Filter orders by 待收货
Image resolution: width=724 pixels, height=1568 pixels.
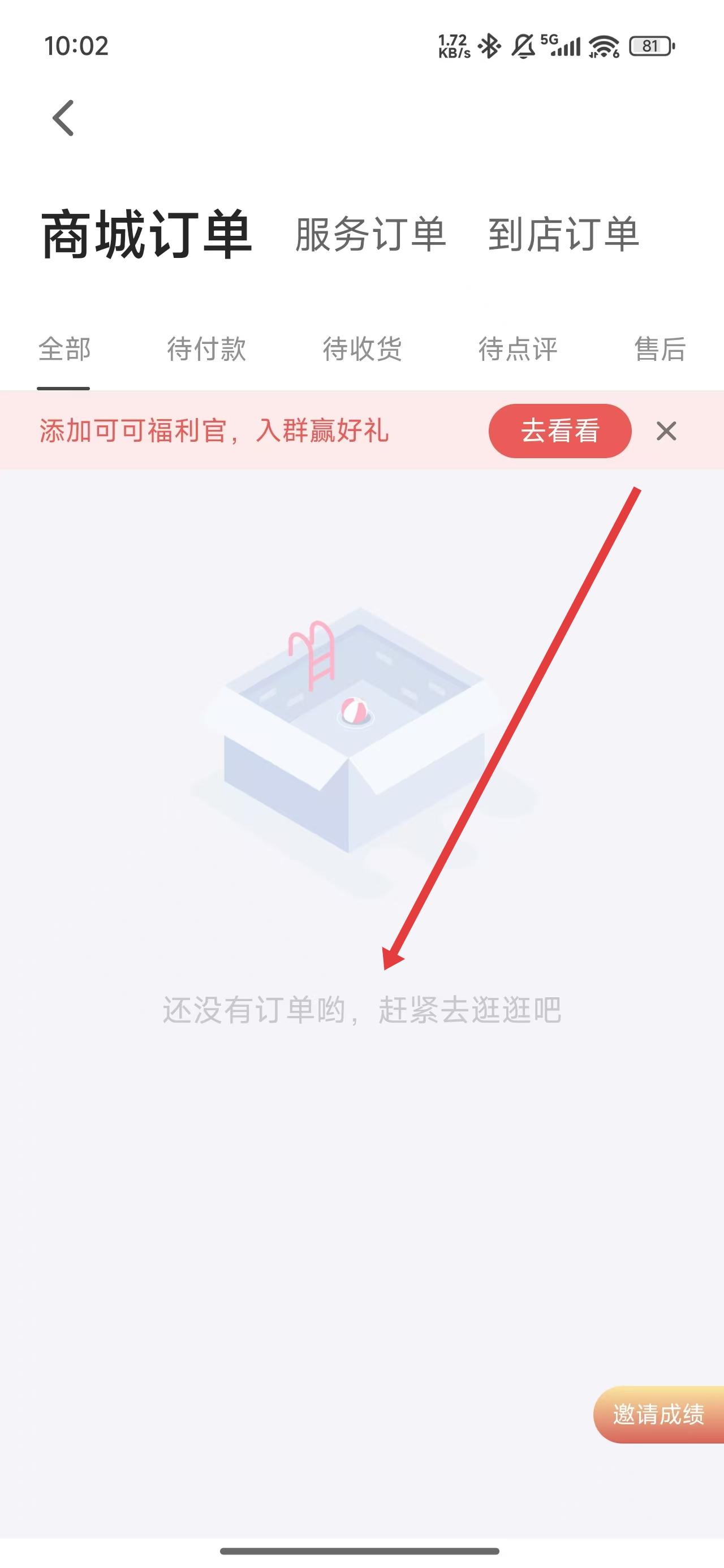[x=361, y=350]
